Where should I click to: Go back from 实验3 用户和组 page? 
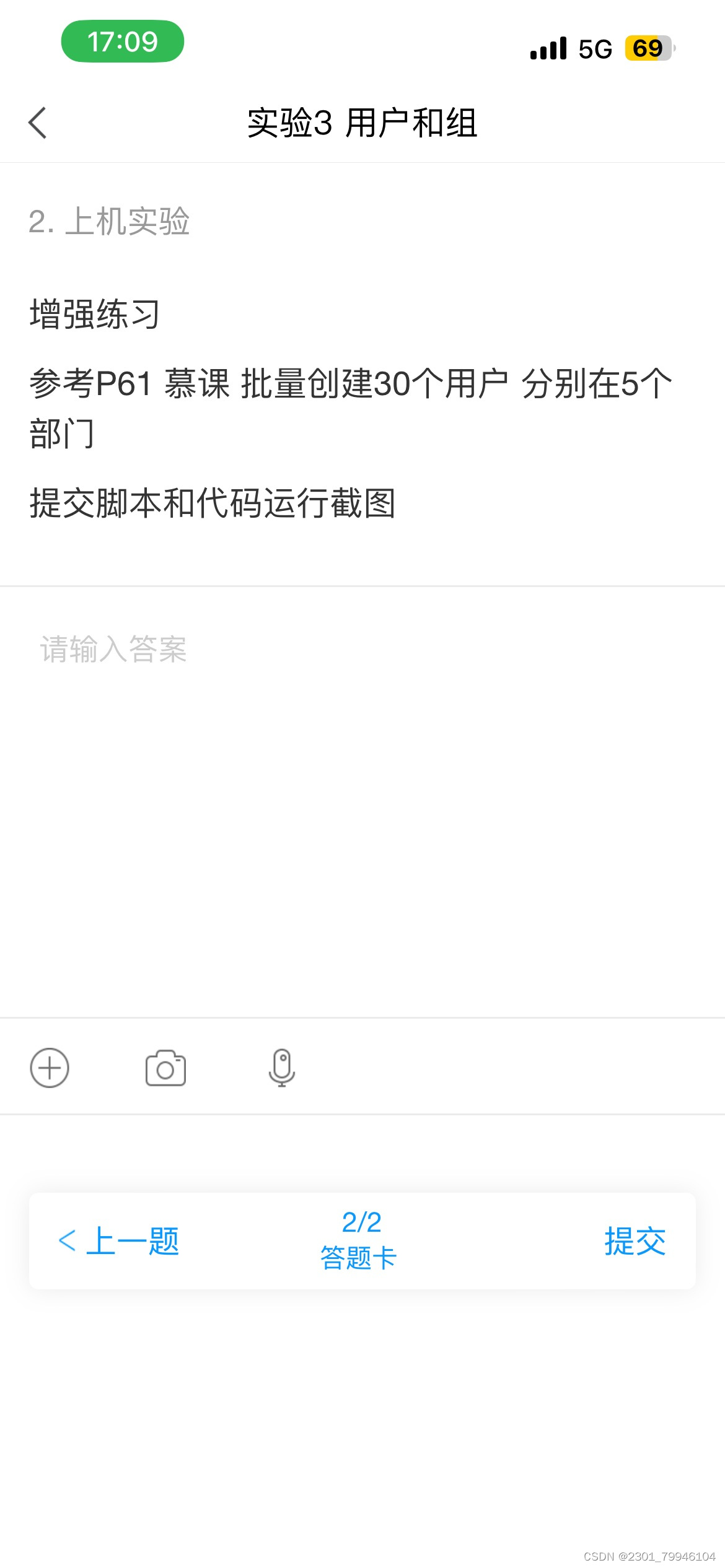point(38,123)
